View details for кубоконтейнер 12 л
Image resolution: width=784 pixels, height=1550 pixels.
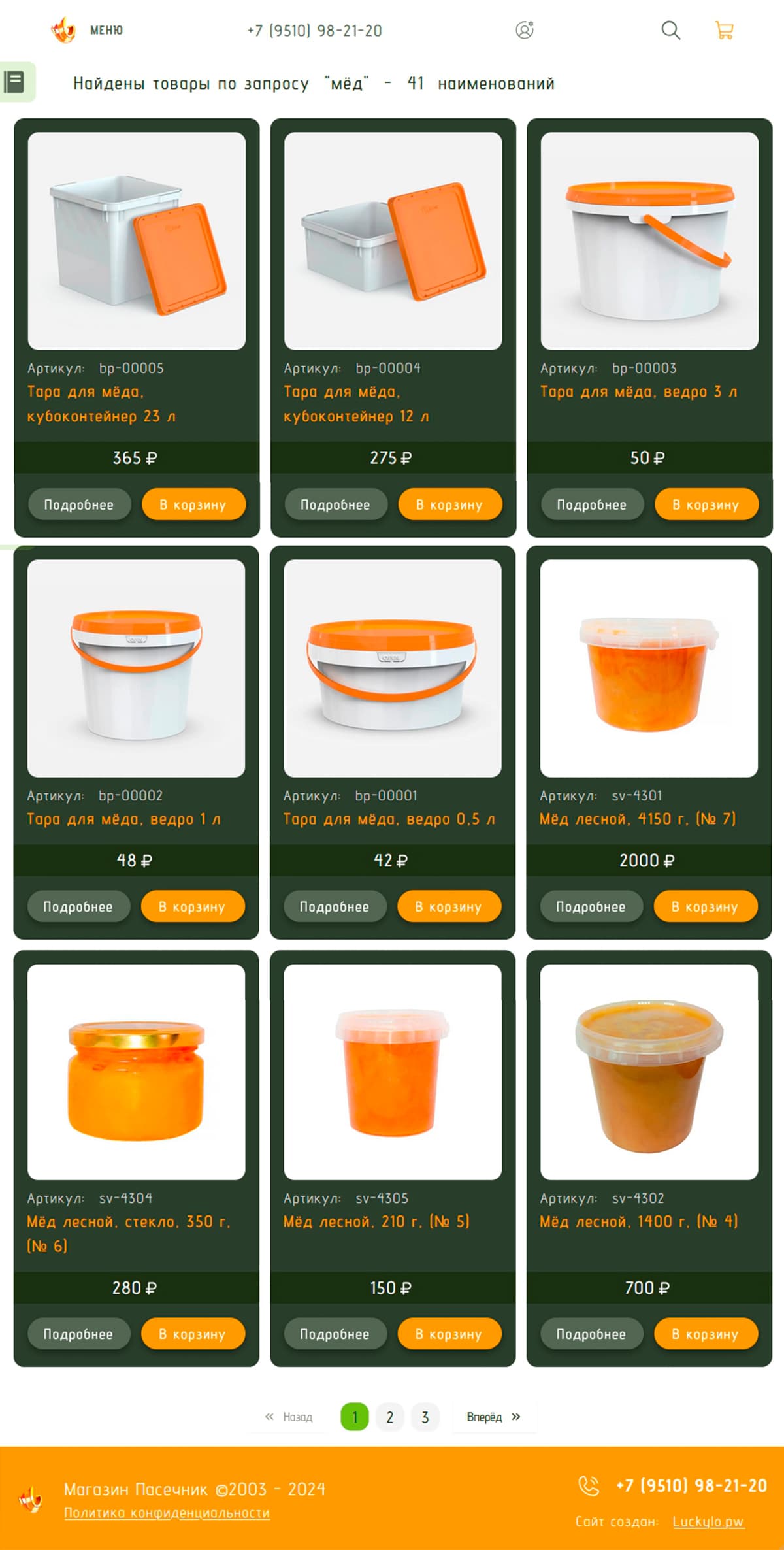335,504
